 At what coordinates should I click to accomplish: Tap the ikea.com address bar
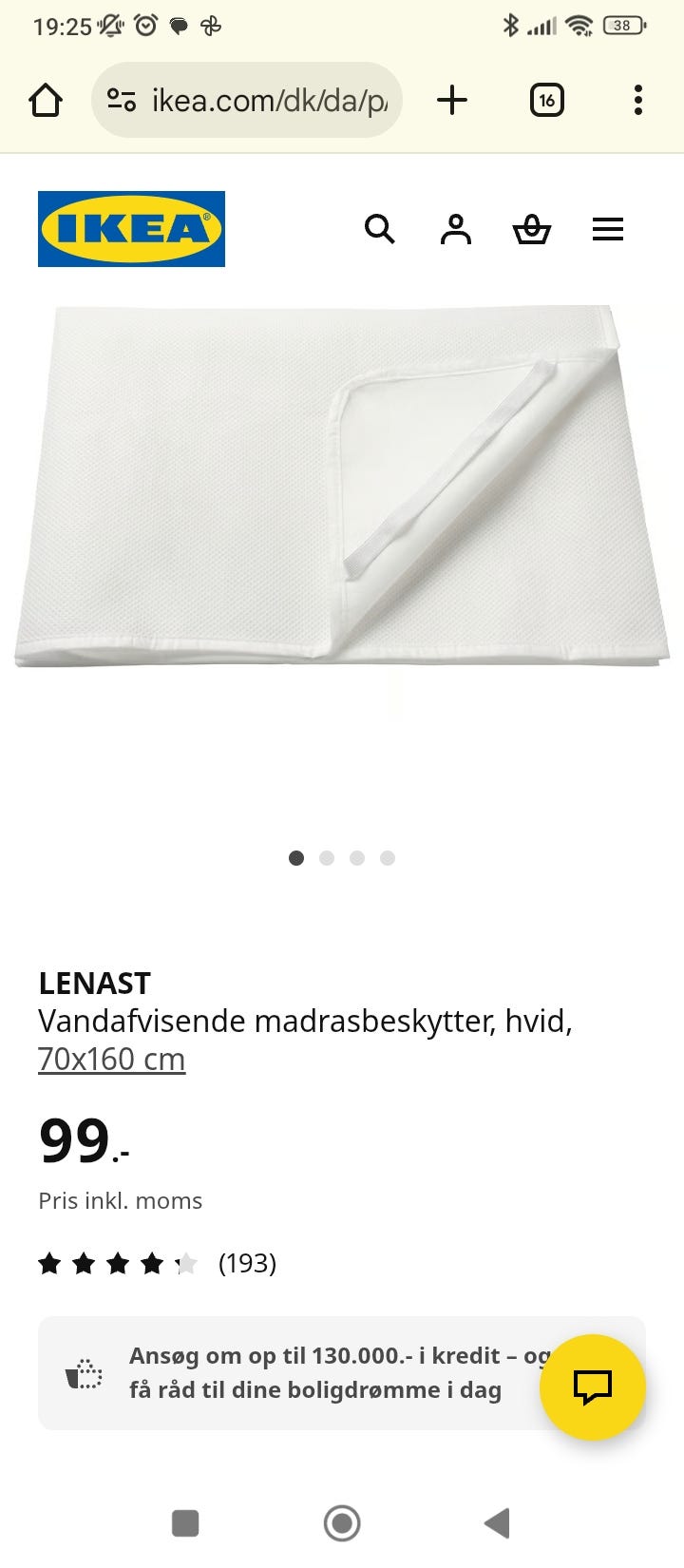[256, 100]
